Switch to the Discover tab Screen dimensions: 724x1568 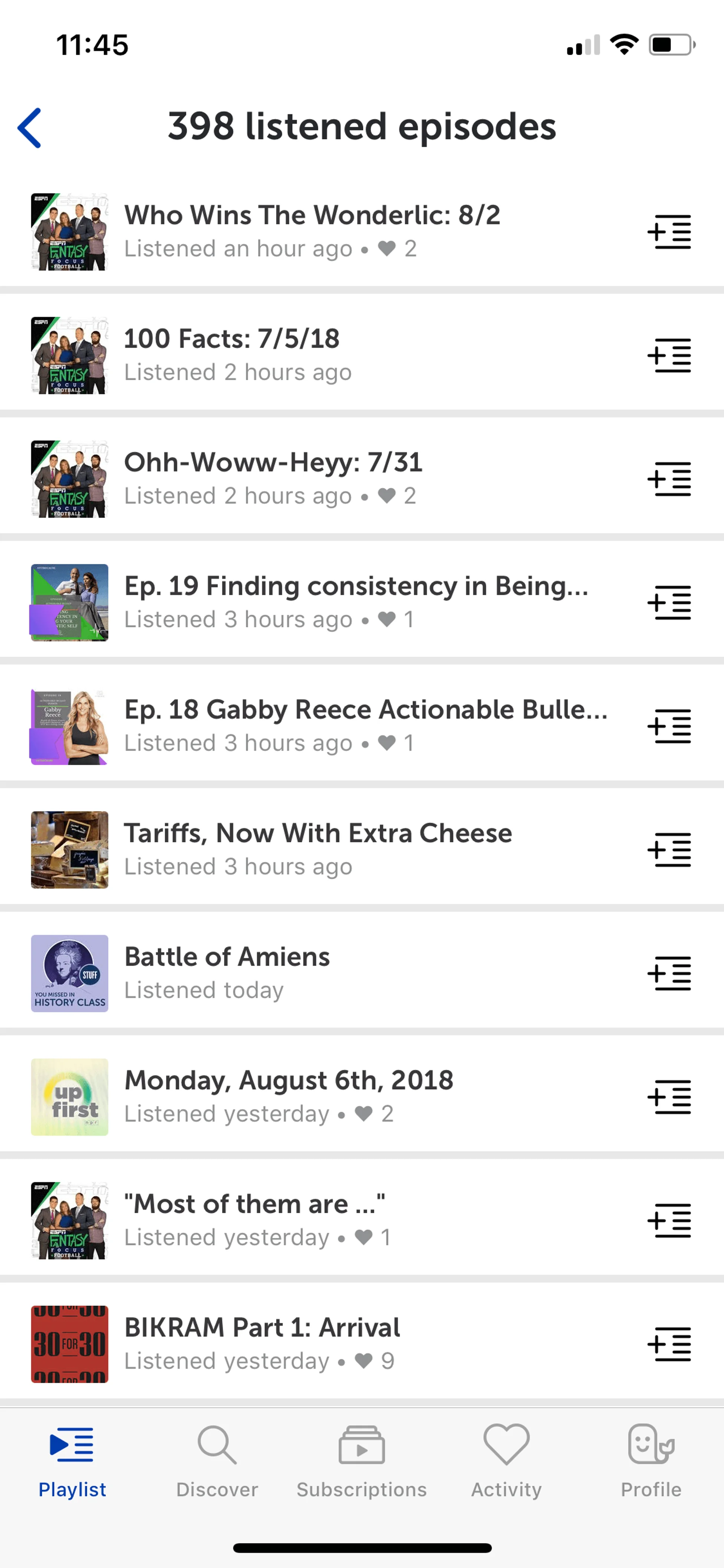pos(217,1461)
